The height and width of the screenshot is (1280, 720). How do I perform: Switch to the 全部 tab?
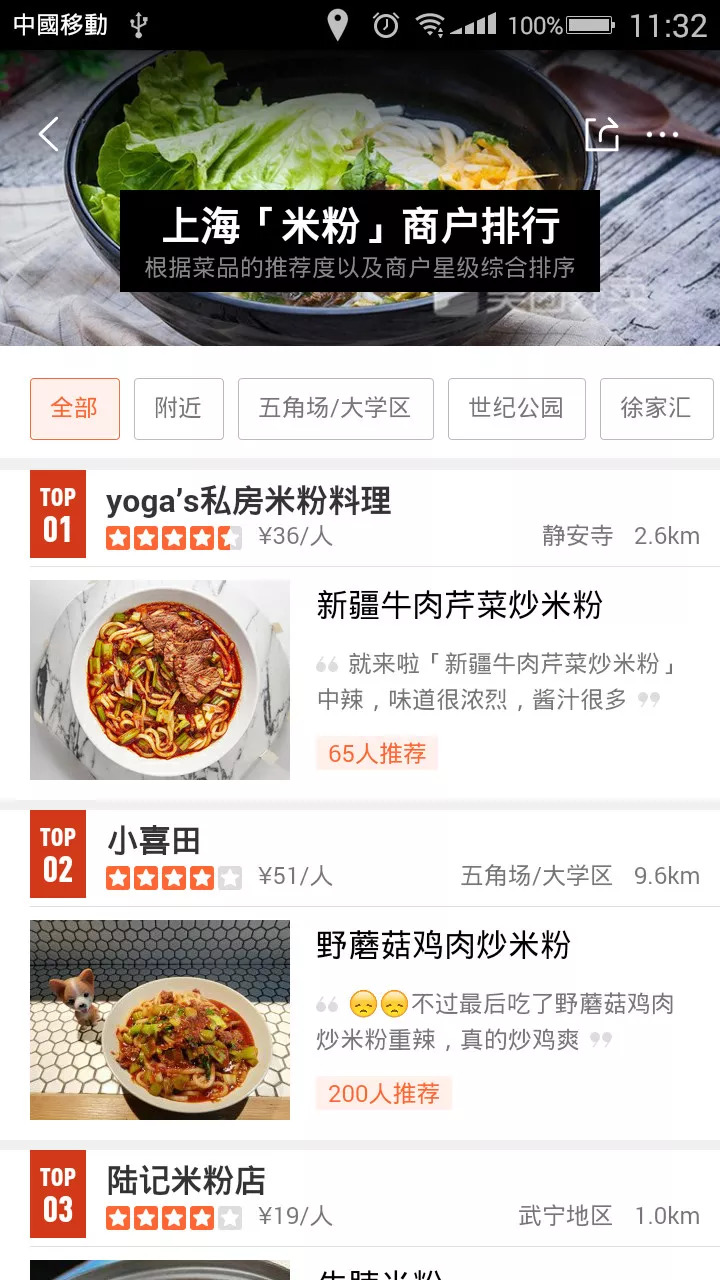tap(74, 408)
